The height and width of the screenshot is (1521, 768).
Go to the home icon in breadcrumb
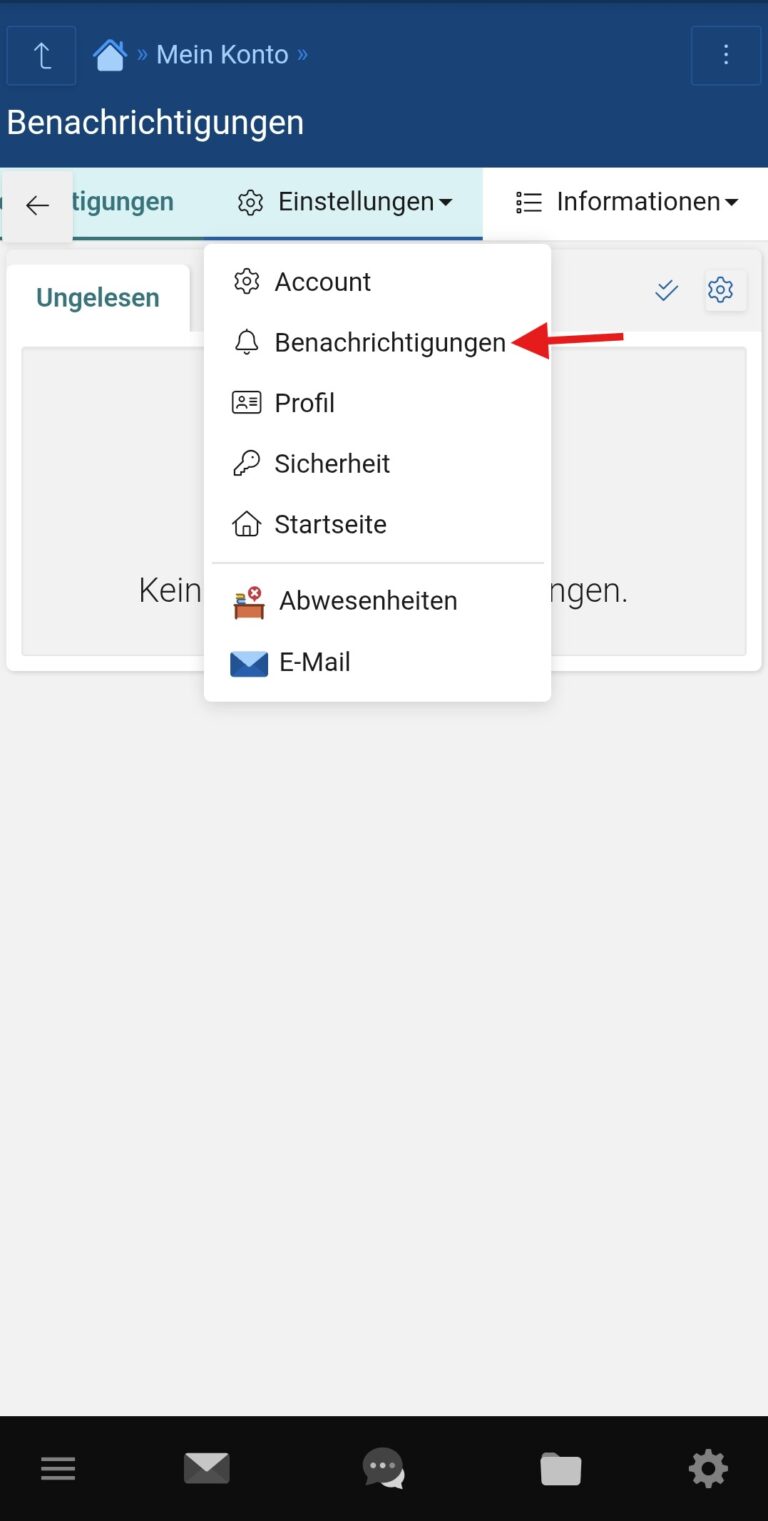[x=110, y=55]
